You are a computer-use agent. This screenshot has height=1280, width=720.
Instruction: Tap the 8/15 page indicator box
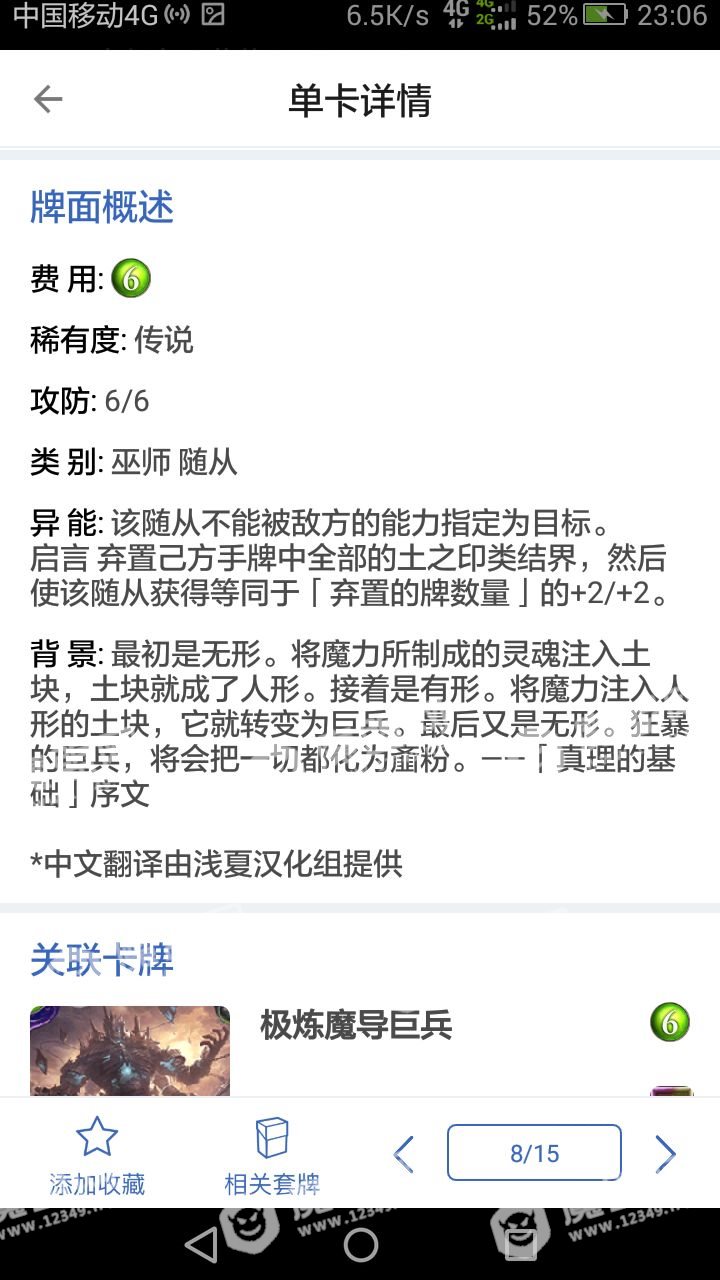(534, 1153)
